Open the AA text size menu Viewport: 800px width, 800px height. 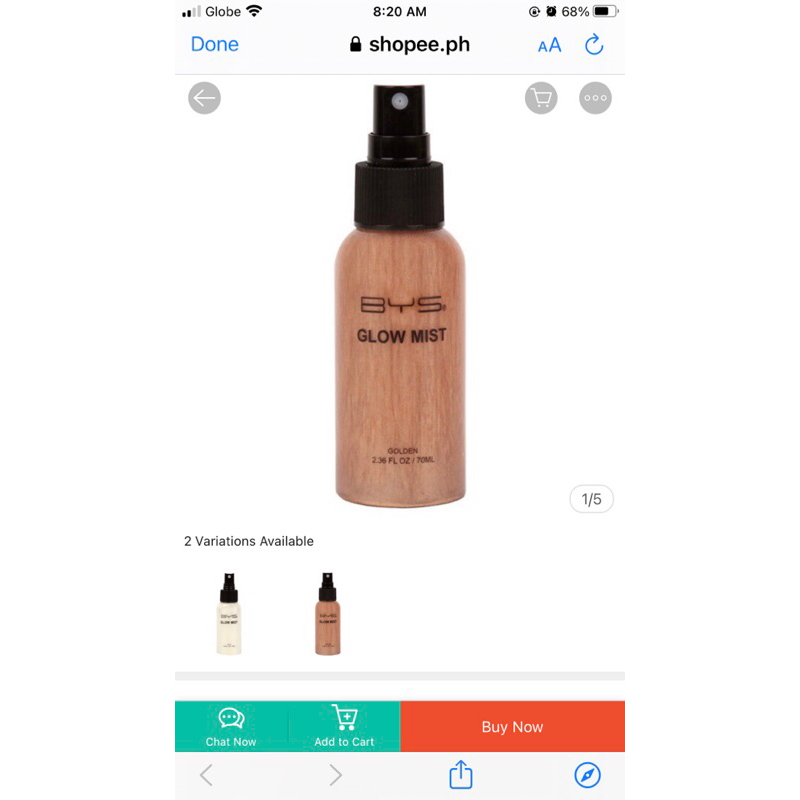click(x=549, y=45)
